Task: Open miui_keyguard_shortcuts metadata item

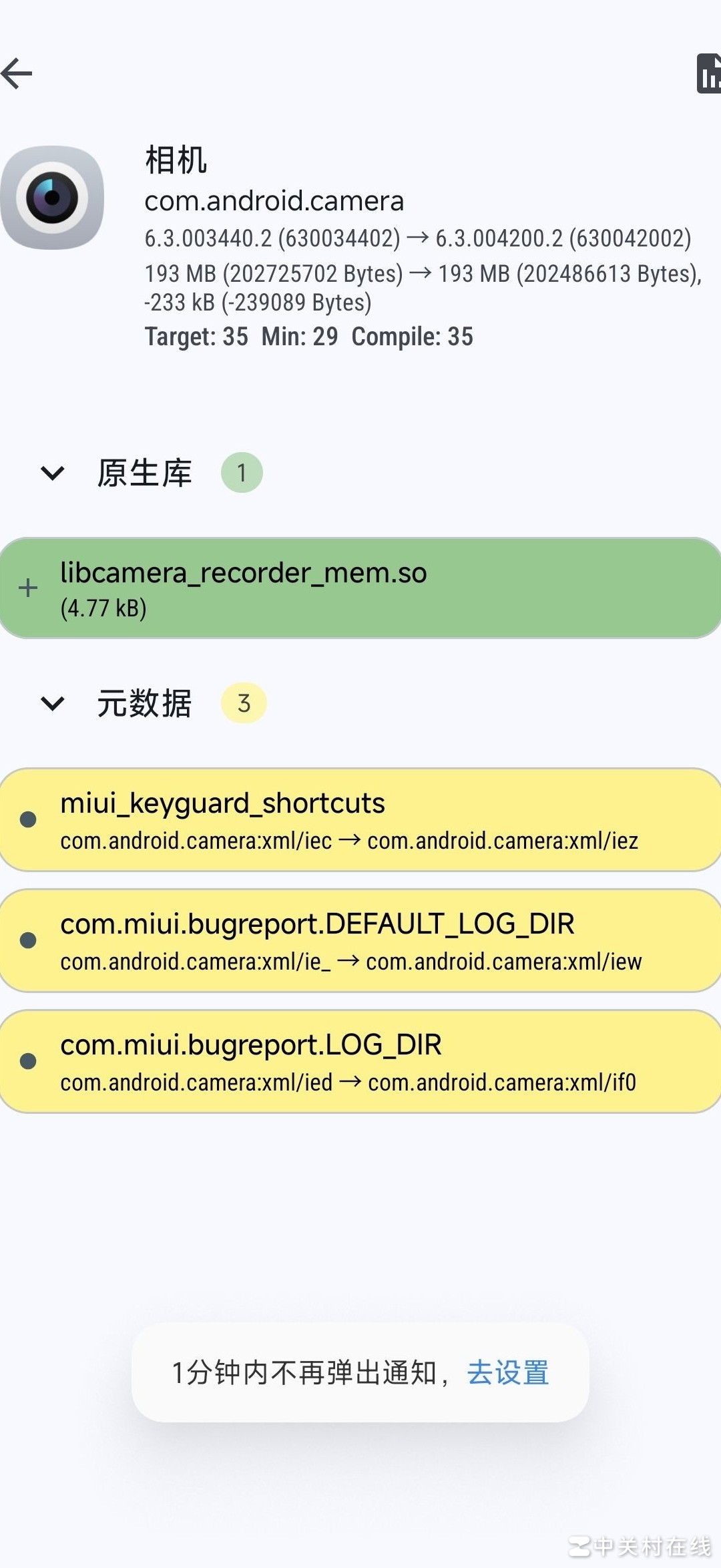Action: (x=360, y=820)
